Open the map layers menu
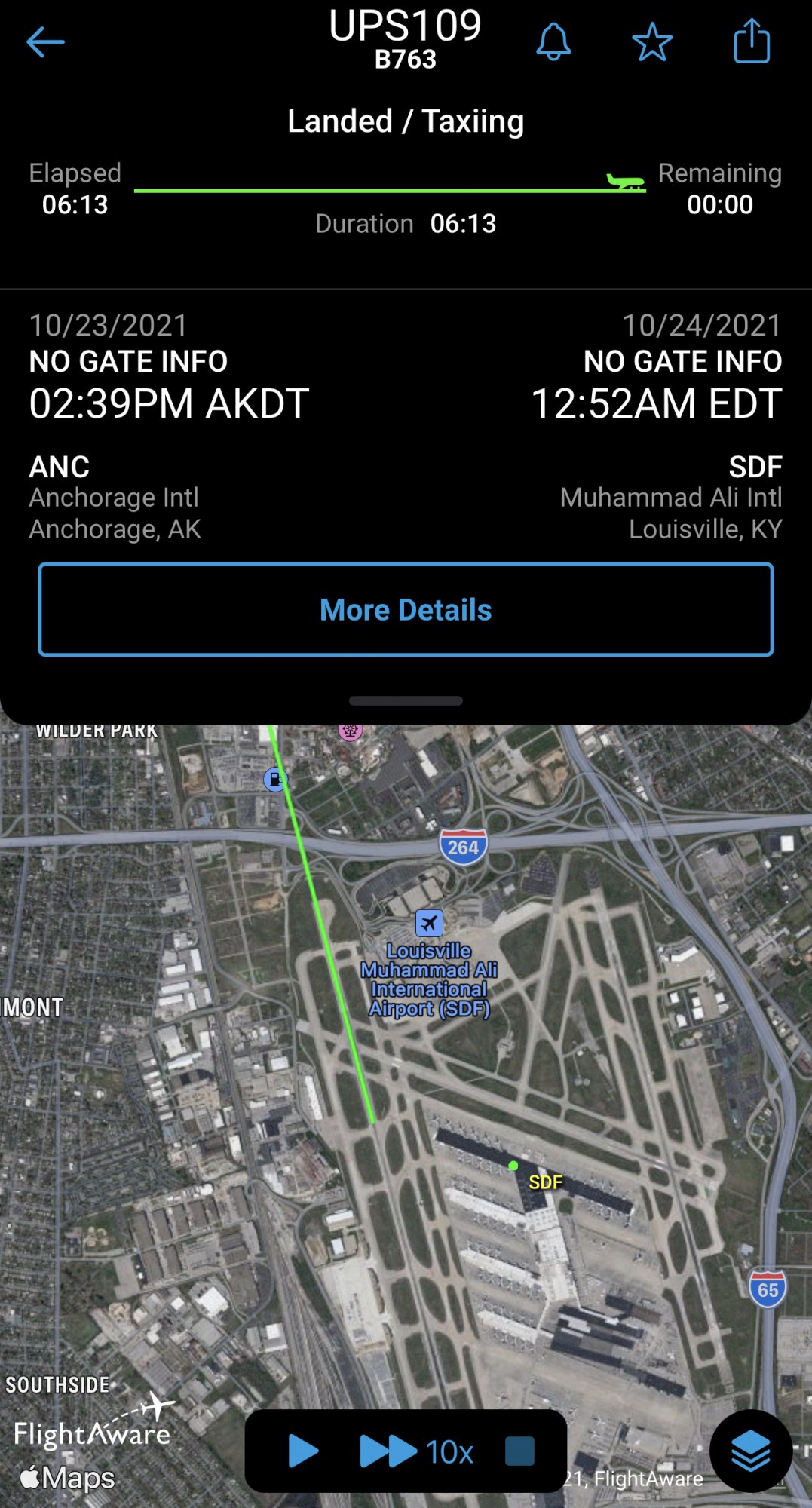The width and height of the screenshot is (812, 1508). pos(751,1451)
